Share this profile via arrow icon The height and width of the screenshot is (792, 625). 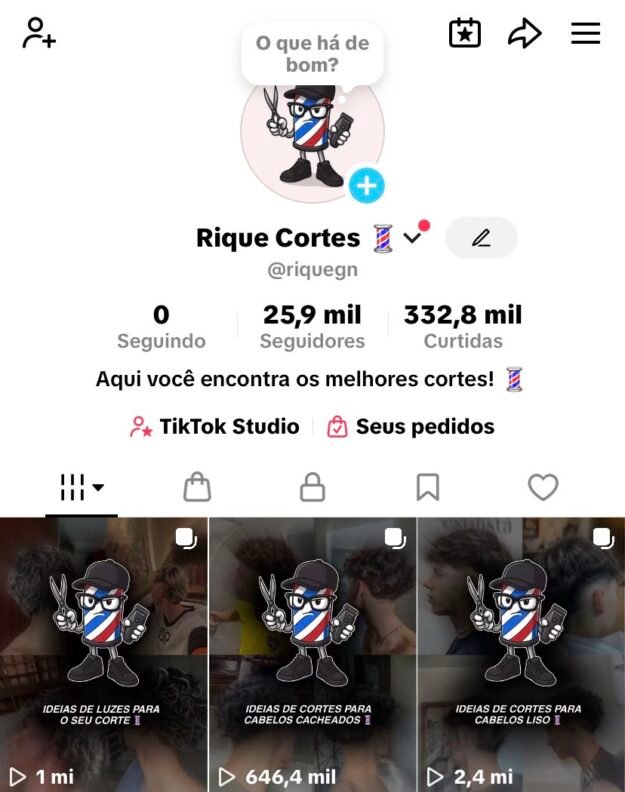[x=524, y=33]
